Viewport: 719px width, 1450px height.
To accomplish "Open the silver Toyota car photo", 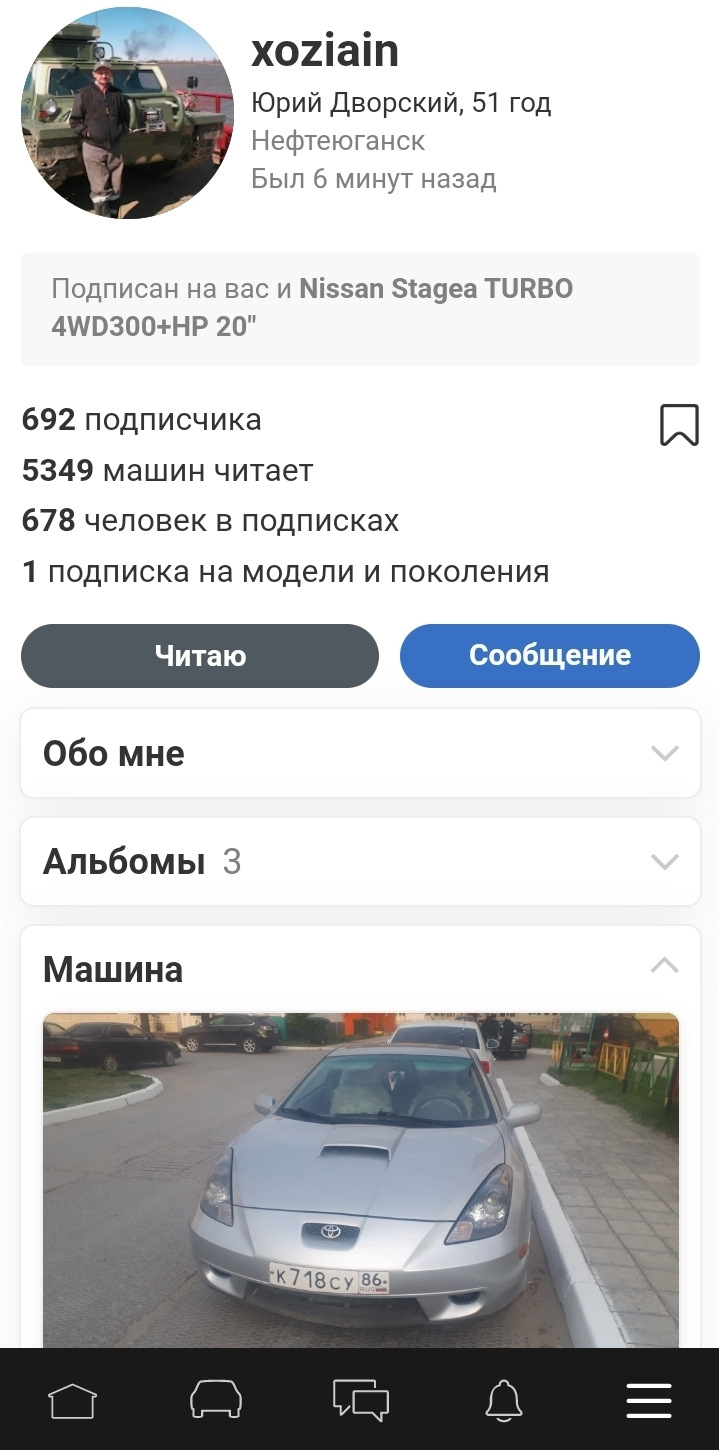I will click(x=360, y=1178).
